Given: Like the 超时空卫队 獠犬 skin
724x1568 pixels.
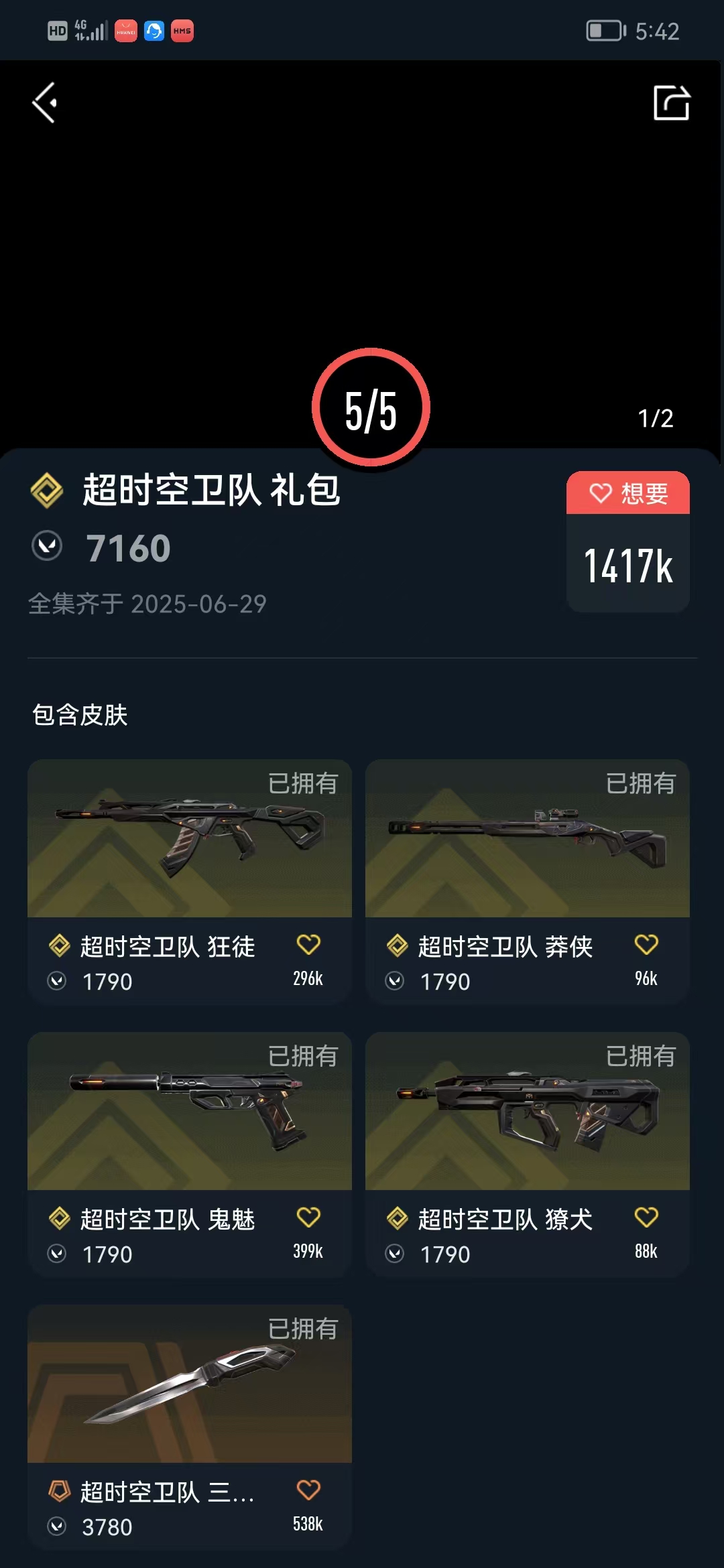Looking at the screenshot, I should pos(646,1218).
